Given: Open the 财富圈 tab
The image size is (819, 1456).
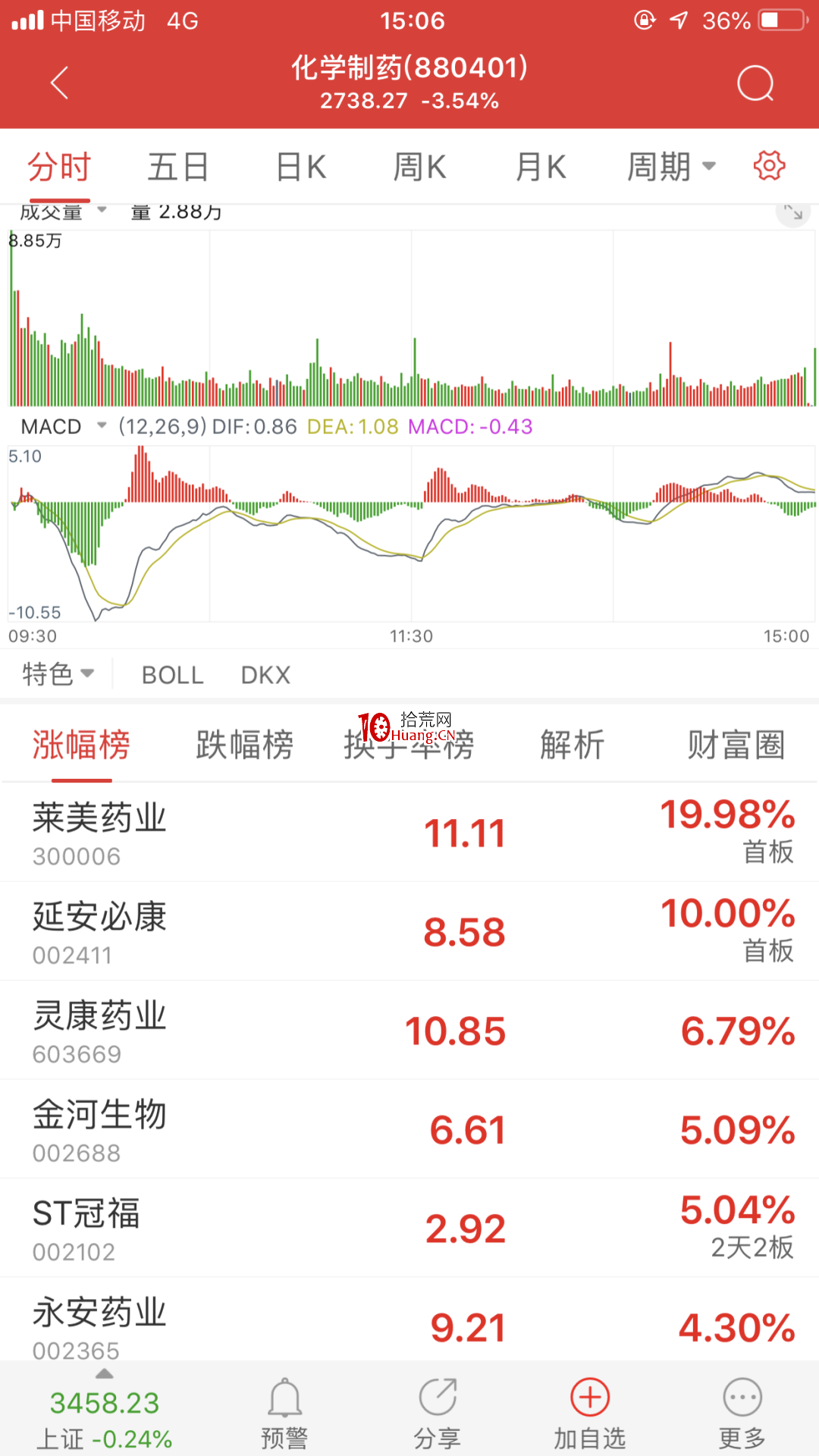Looking at the screenshot, I should 736,745.
